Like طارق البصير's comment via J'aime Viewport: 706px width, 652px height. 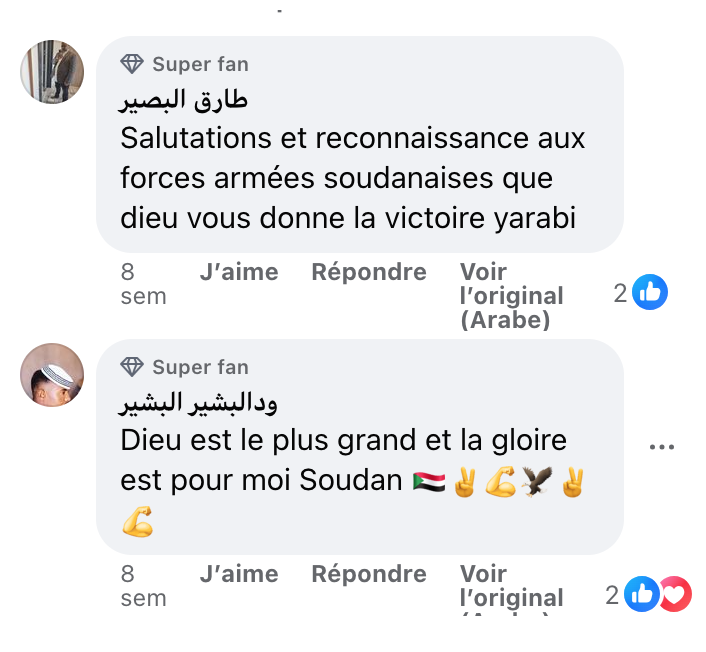coord(238,272)
